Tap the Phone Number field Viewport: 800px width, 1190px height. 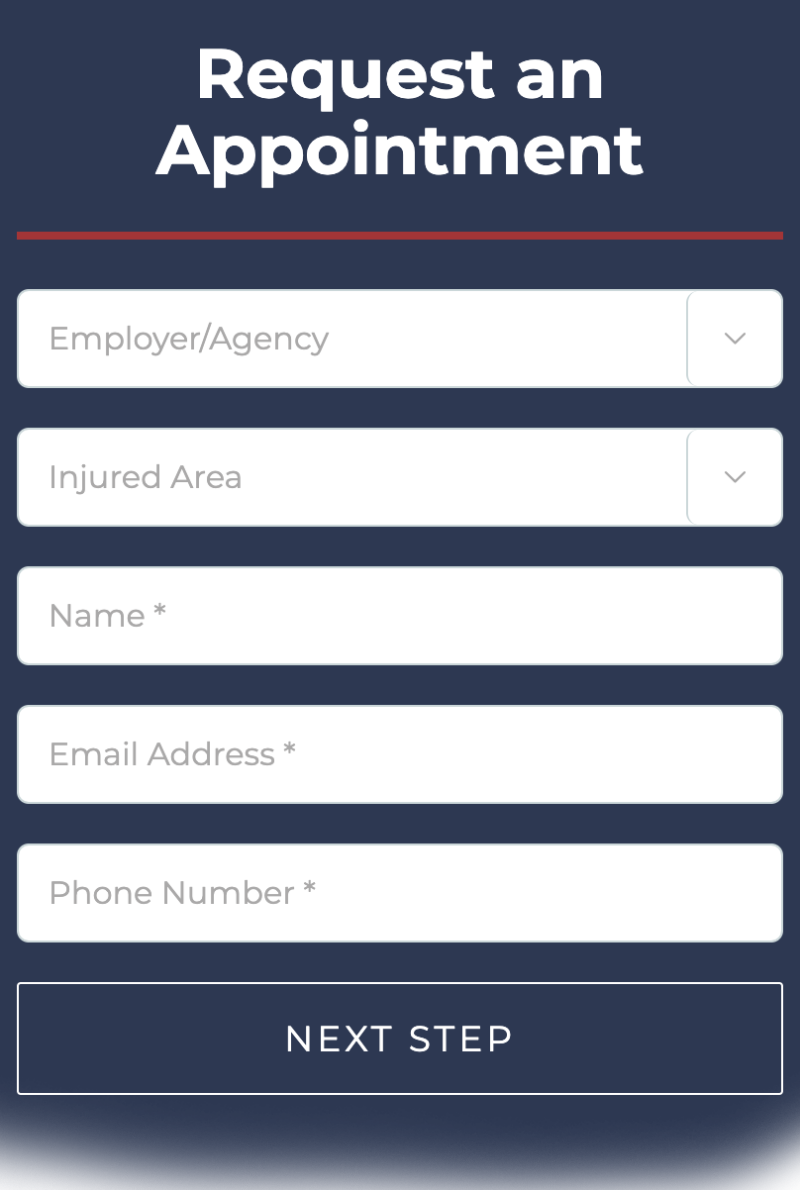coord(400,893)
